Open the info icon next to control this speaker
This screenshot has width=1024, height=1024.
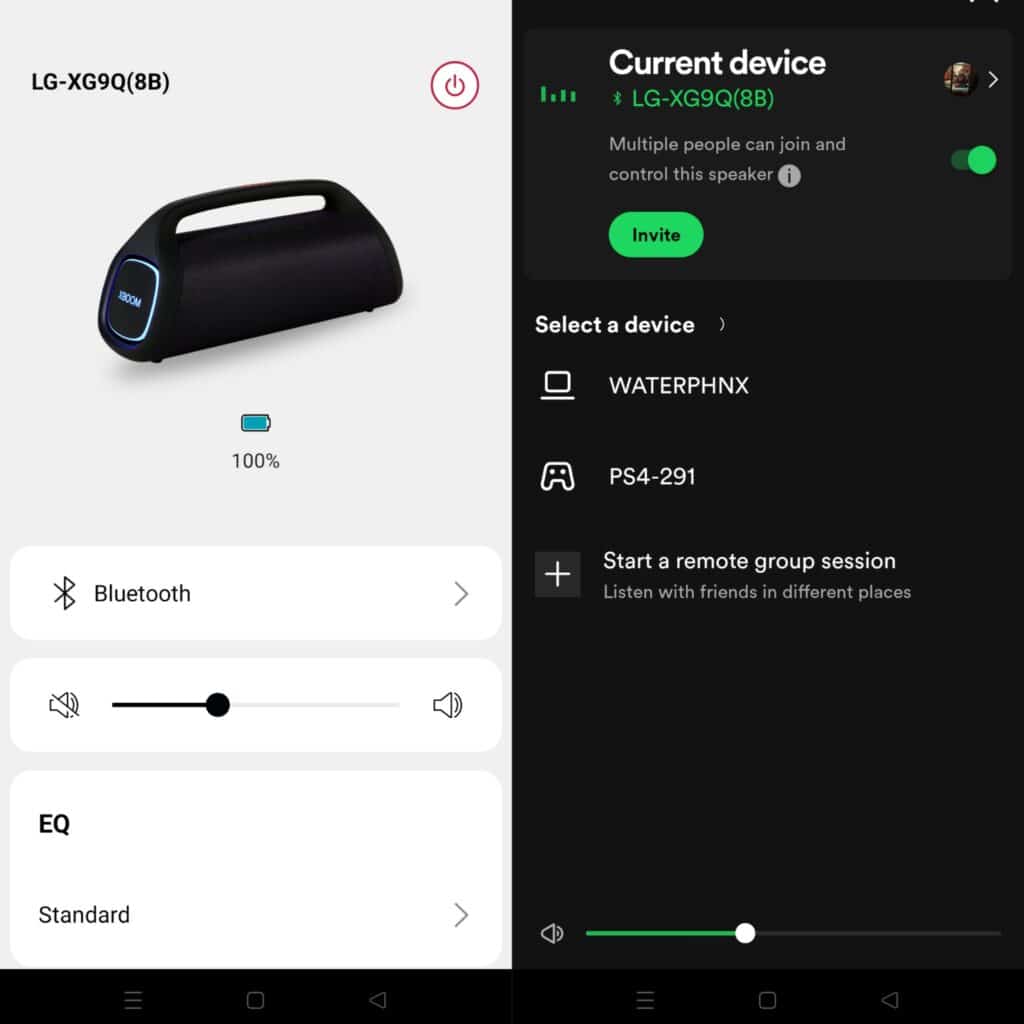[x=790, y=176]
